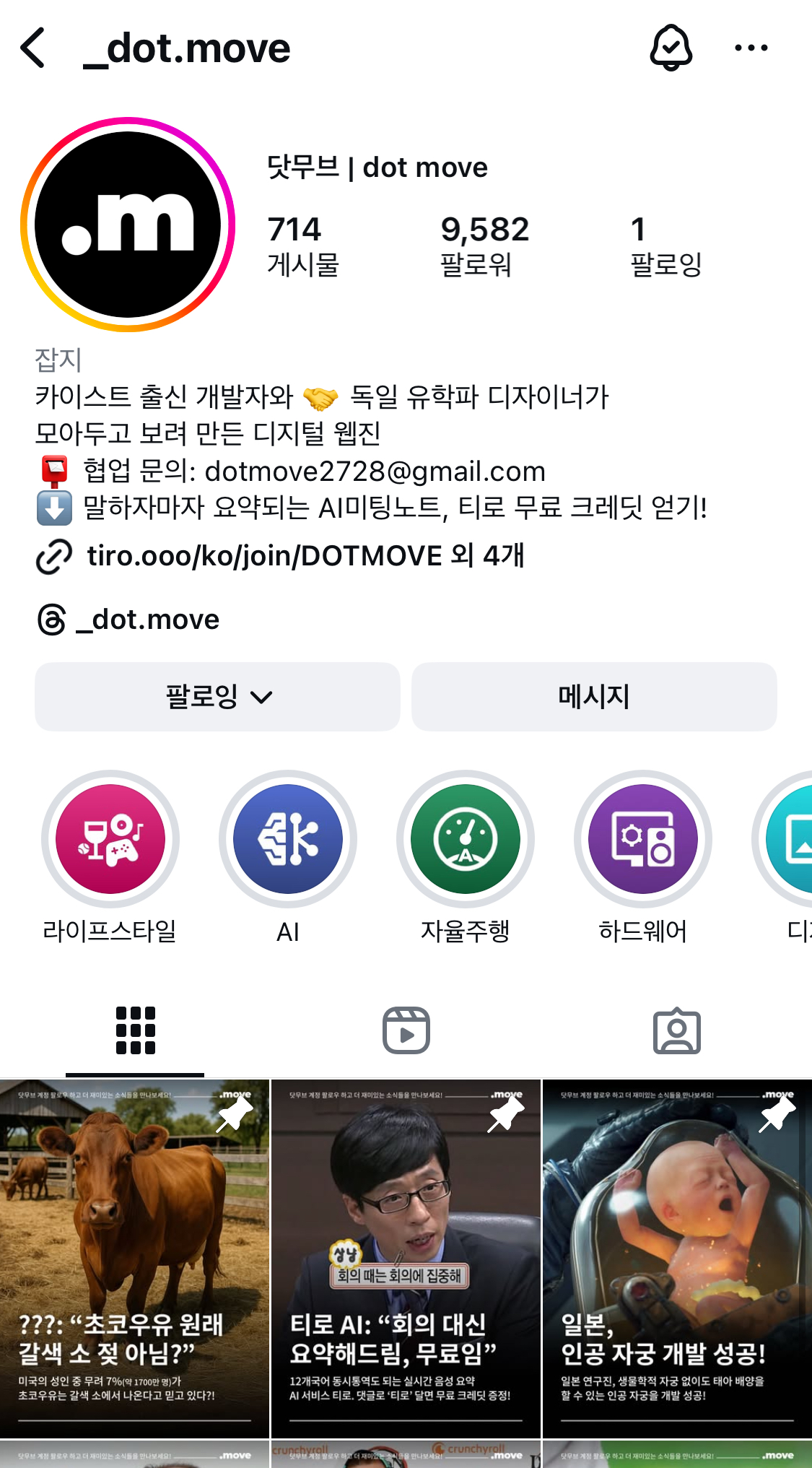The image size is (812, 1468).
Task: Open the 하드웨어 story highlight
Action: click(643, 839)
